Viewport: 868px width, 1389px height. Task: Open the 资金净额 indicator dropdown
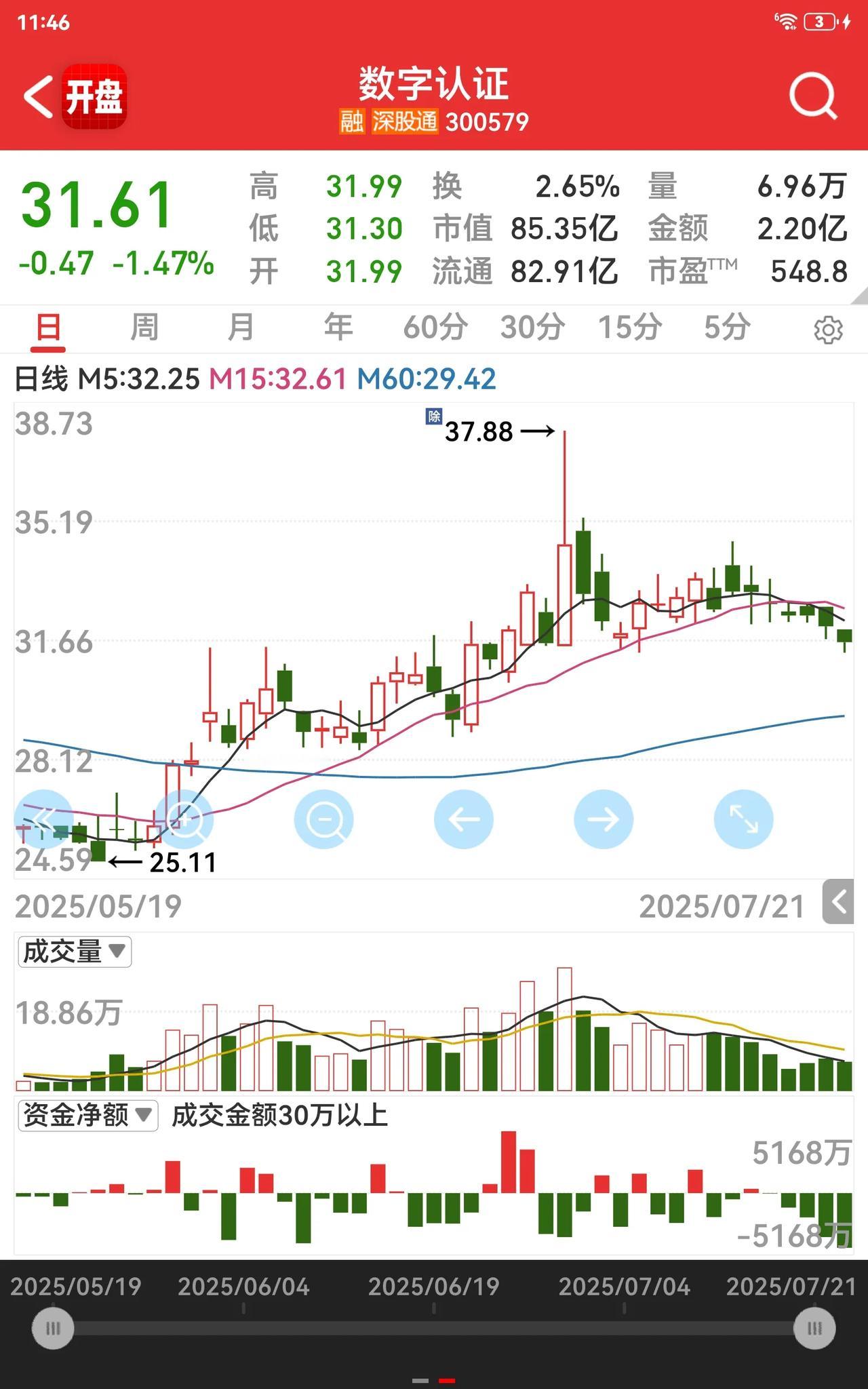(x=88, y=1115)
